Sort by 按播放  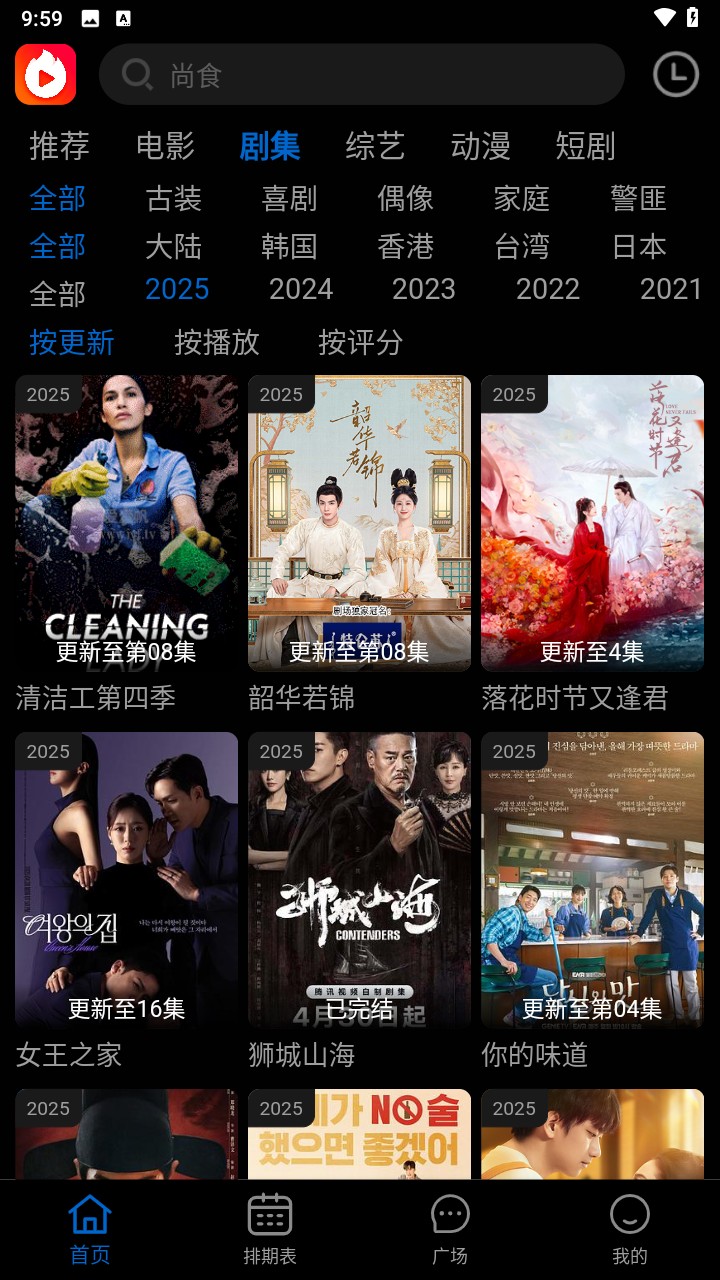[216, 342]
